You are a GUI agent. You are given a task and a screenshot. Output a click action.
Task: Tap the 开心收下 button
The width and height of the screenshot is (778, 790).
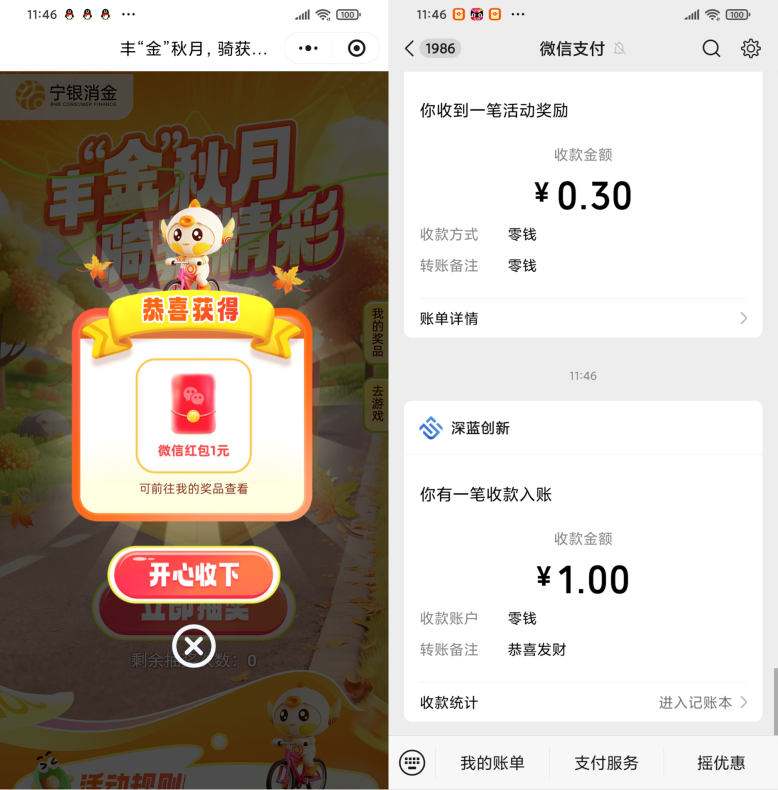193,575
